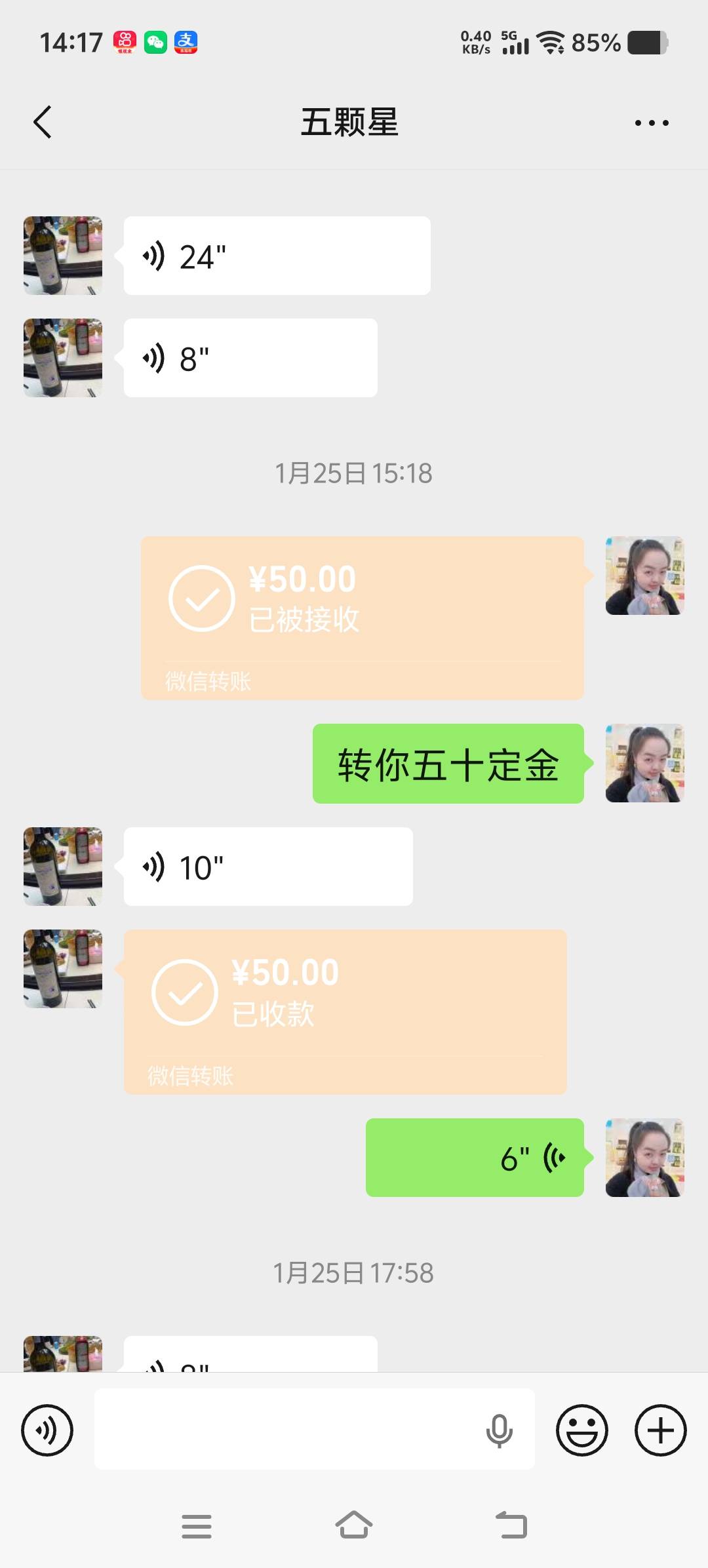Go to the phone home screen

(354, 1525)
